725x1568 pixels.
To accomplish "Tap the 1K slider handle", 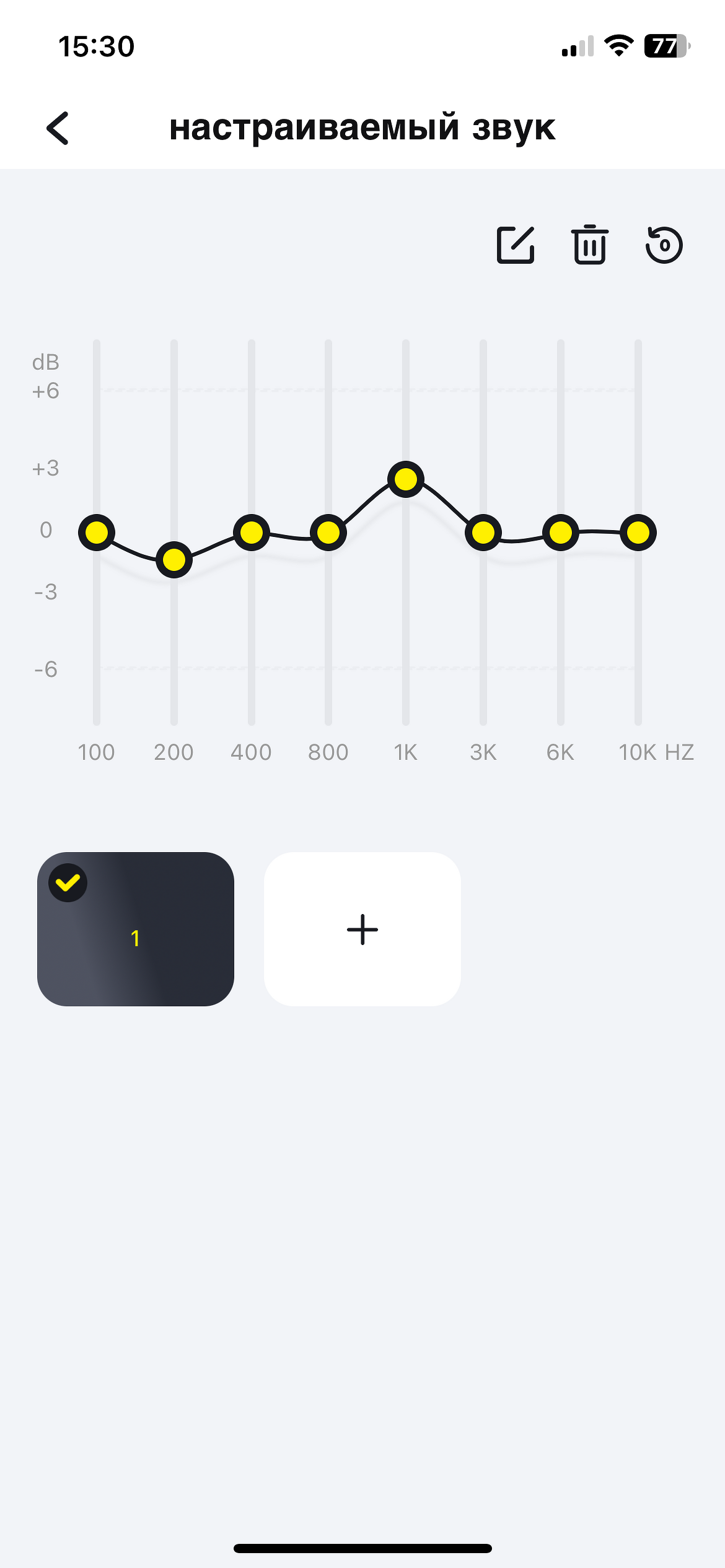I will tap(406, 479).
